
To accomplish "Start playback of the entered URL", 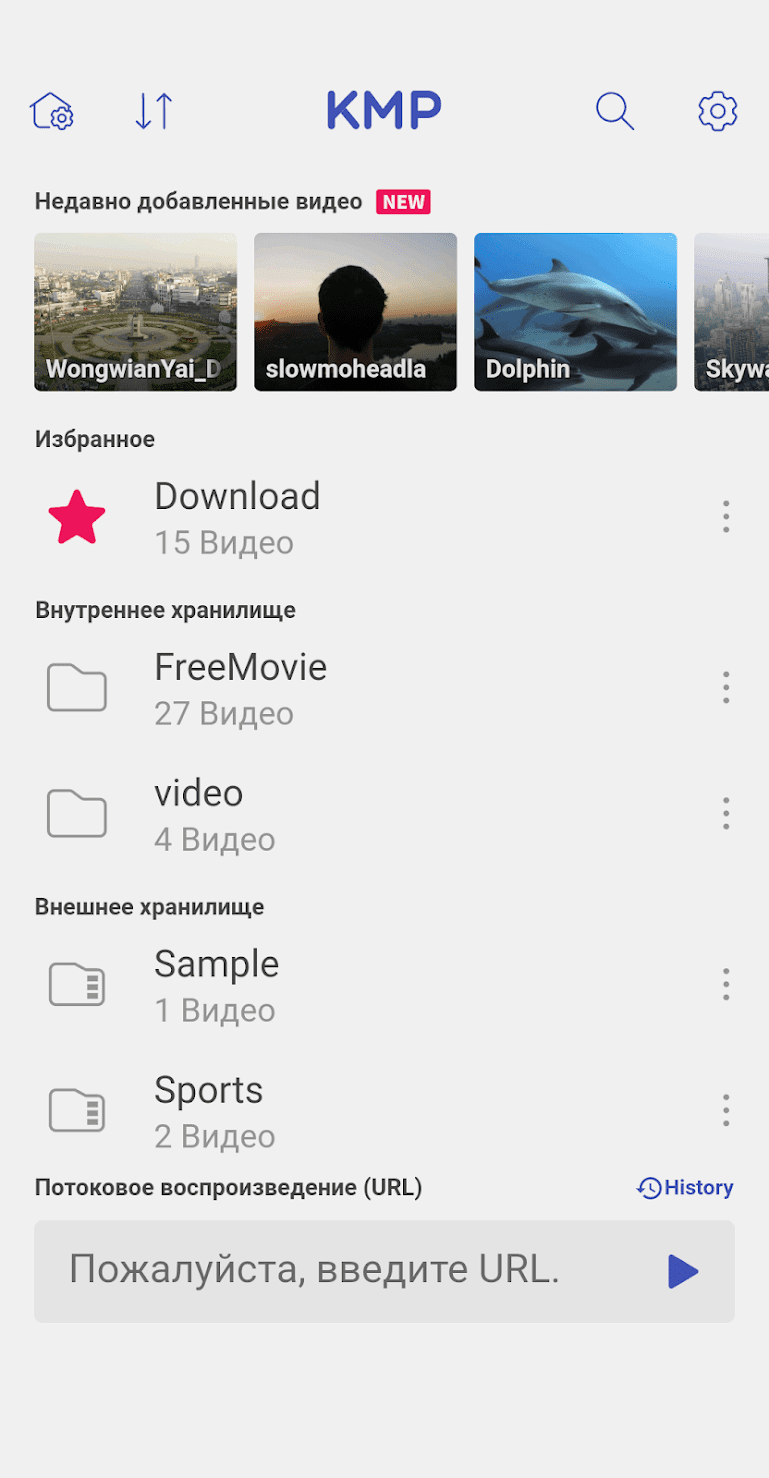I will (683, 1272).
